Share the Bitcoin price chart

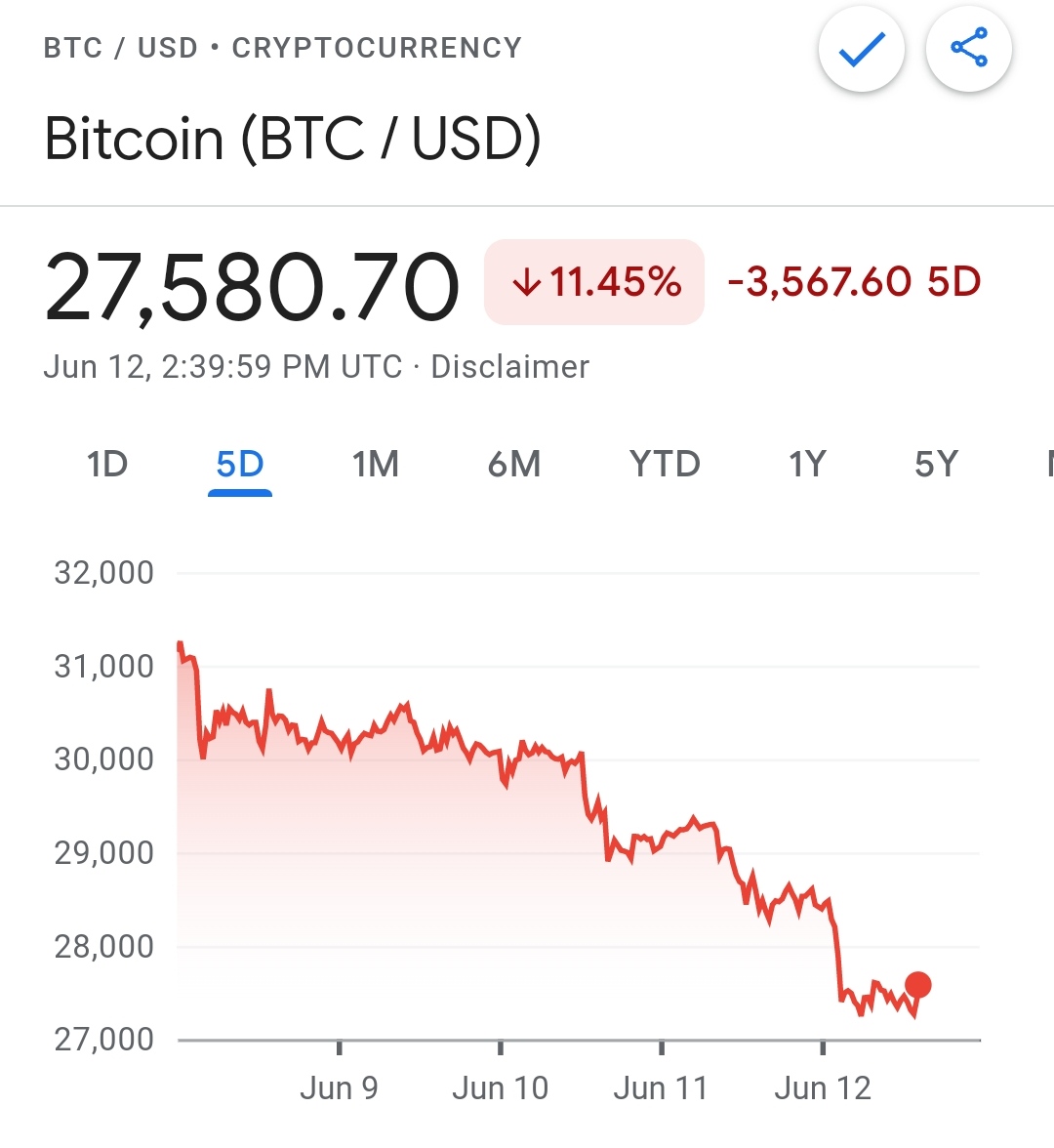(x=968, y=49)
